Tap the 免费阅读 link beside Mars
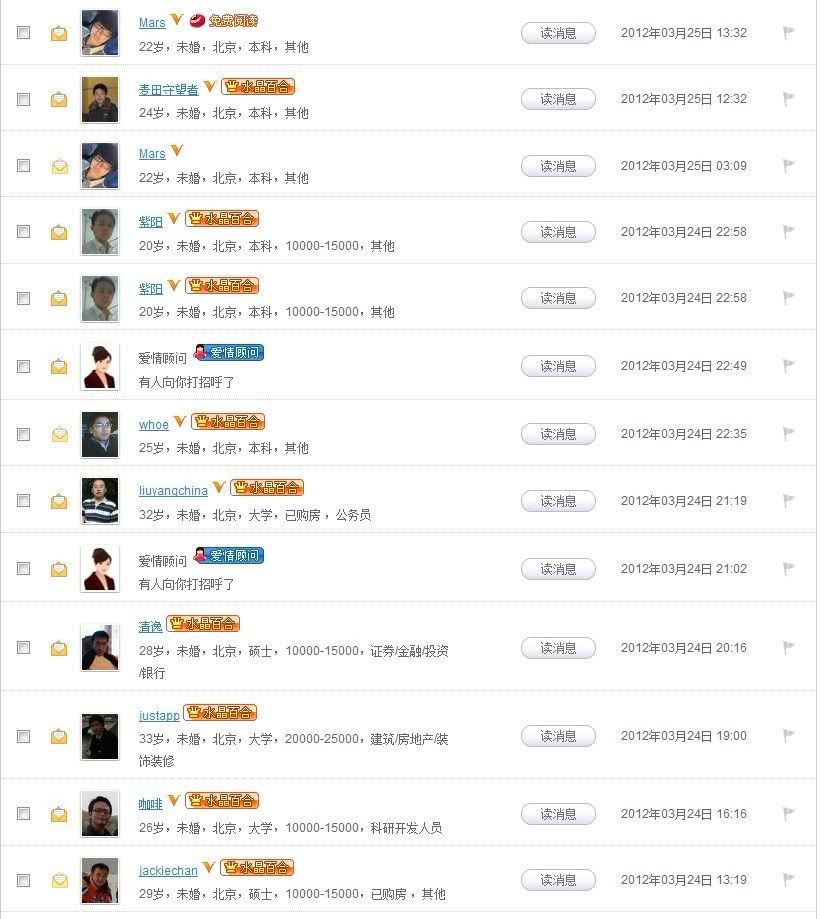Screen dimensions: 820x919 (233, 20)
